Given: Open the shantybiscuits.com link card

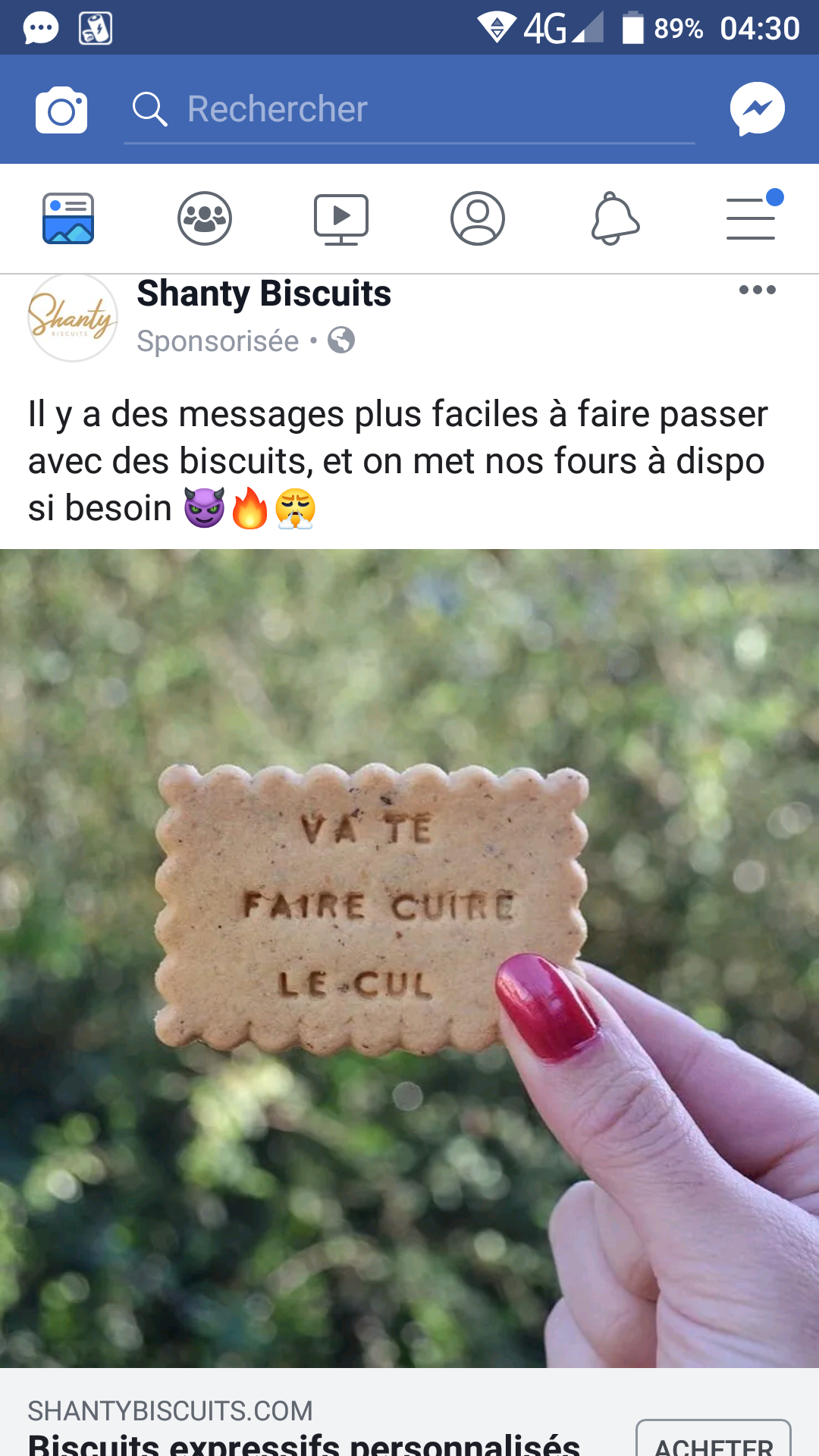Looking at the screenshot, I should [x=303, y=1426].
